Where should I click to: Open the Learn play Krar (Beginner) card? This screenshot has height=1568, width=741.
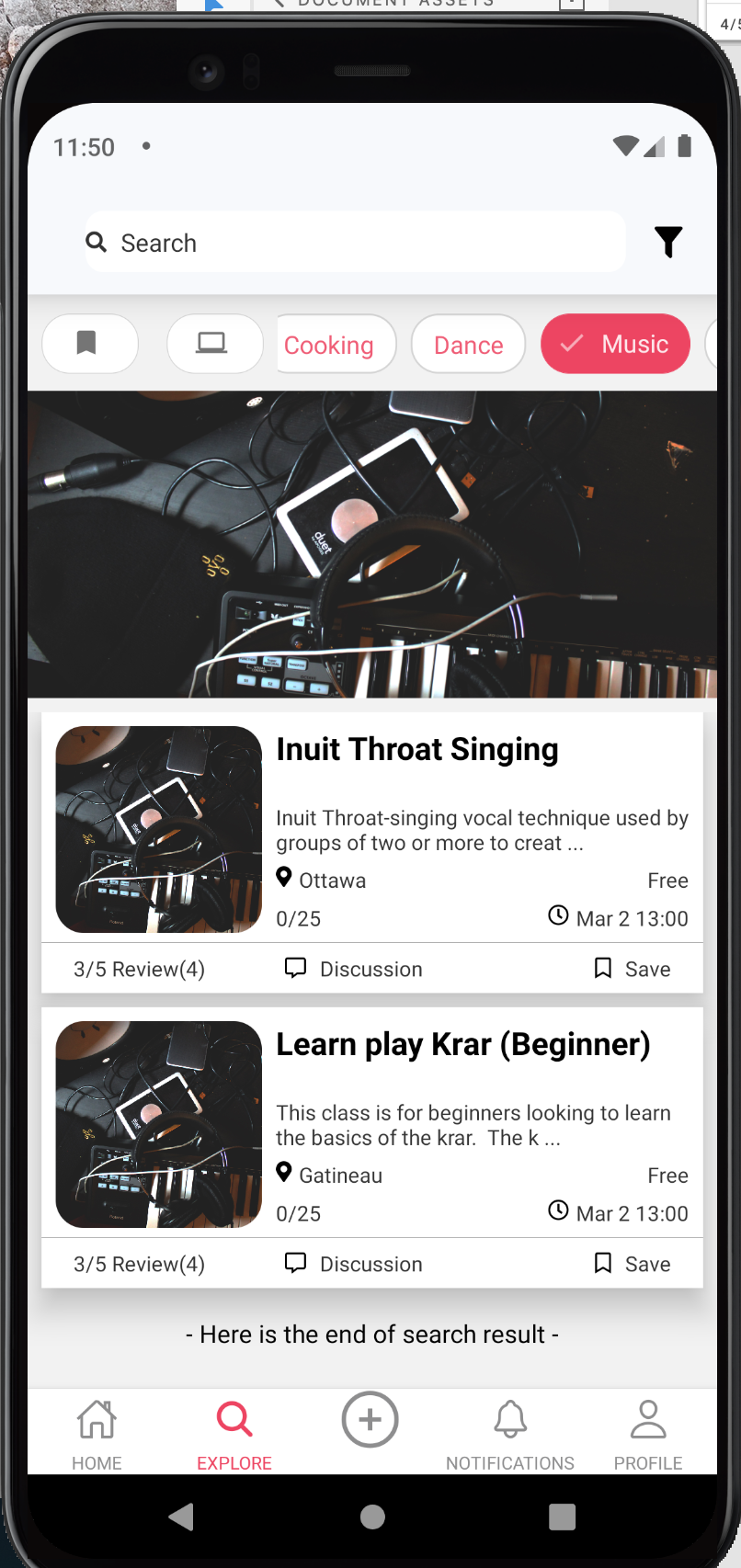click(x=372, y=1122)
